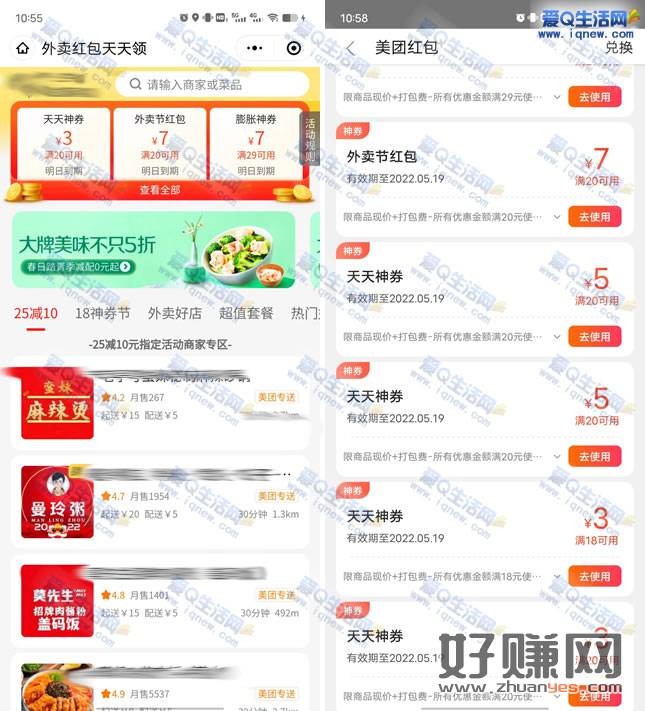Tap 去使用 on the 天天神券 满18可用 coupon

tap(594, 576)
